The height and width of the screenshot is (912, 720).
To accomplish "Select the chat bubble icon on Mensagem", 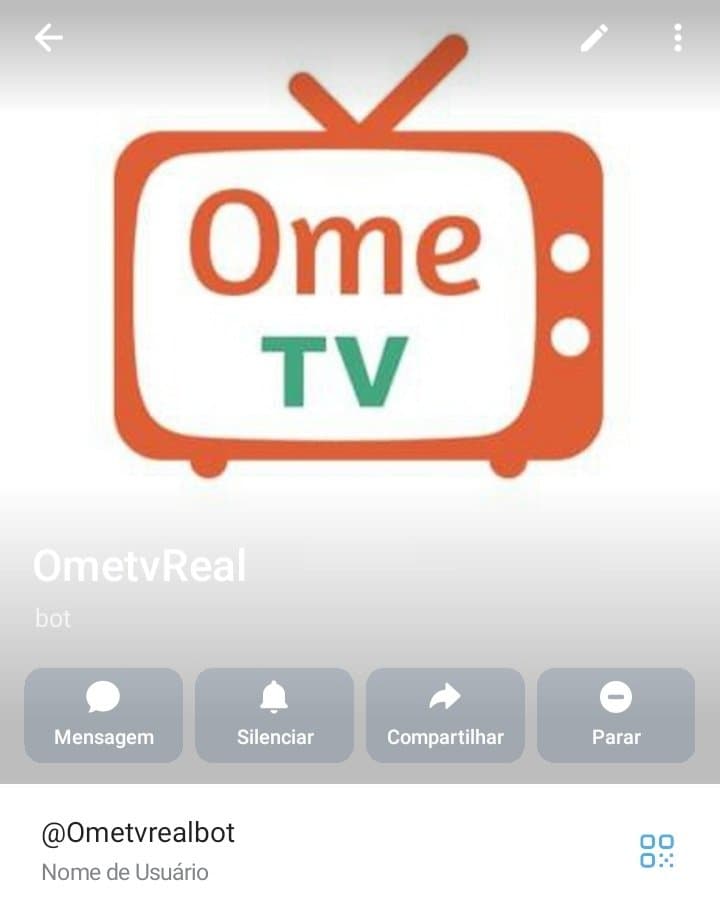I will click(102, 698).
